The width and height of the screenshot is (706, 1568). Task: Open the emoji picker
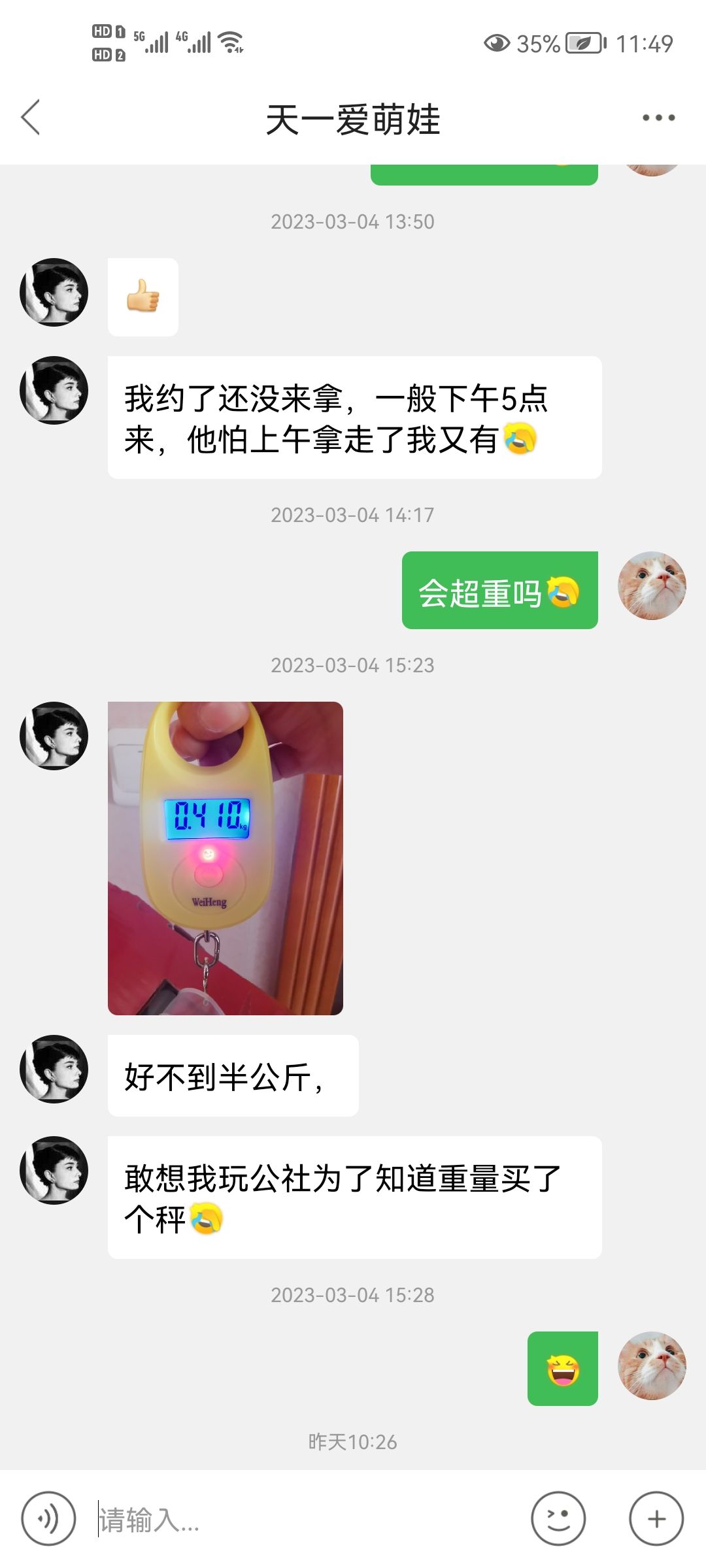point(558,1519)
